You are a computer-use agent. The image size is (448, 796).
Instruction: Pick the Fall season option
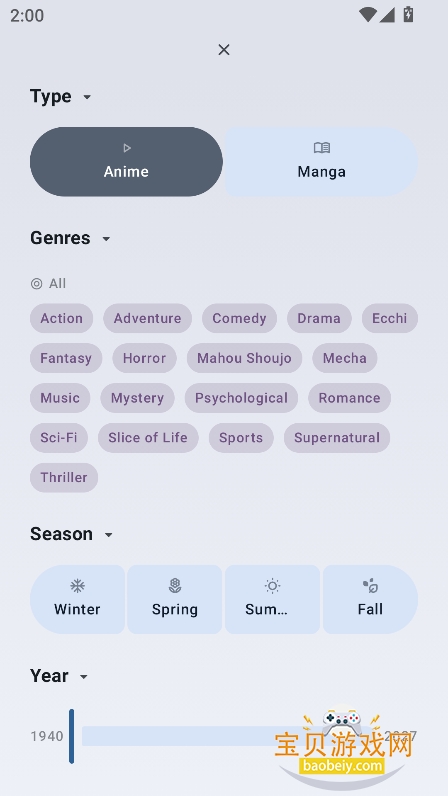click(370, 600)
